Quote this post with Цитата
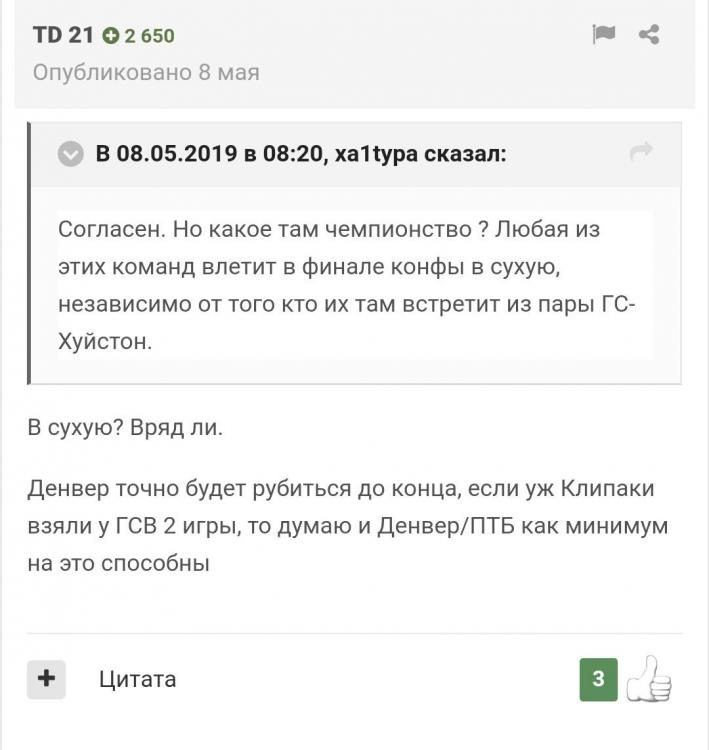The width and height of the screenshot is (709, 750). click(138, 679)
